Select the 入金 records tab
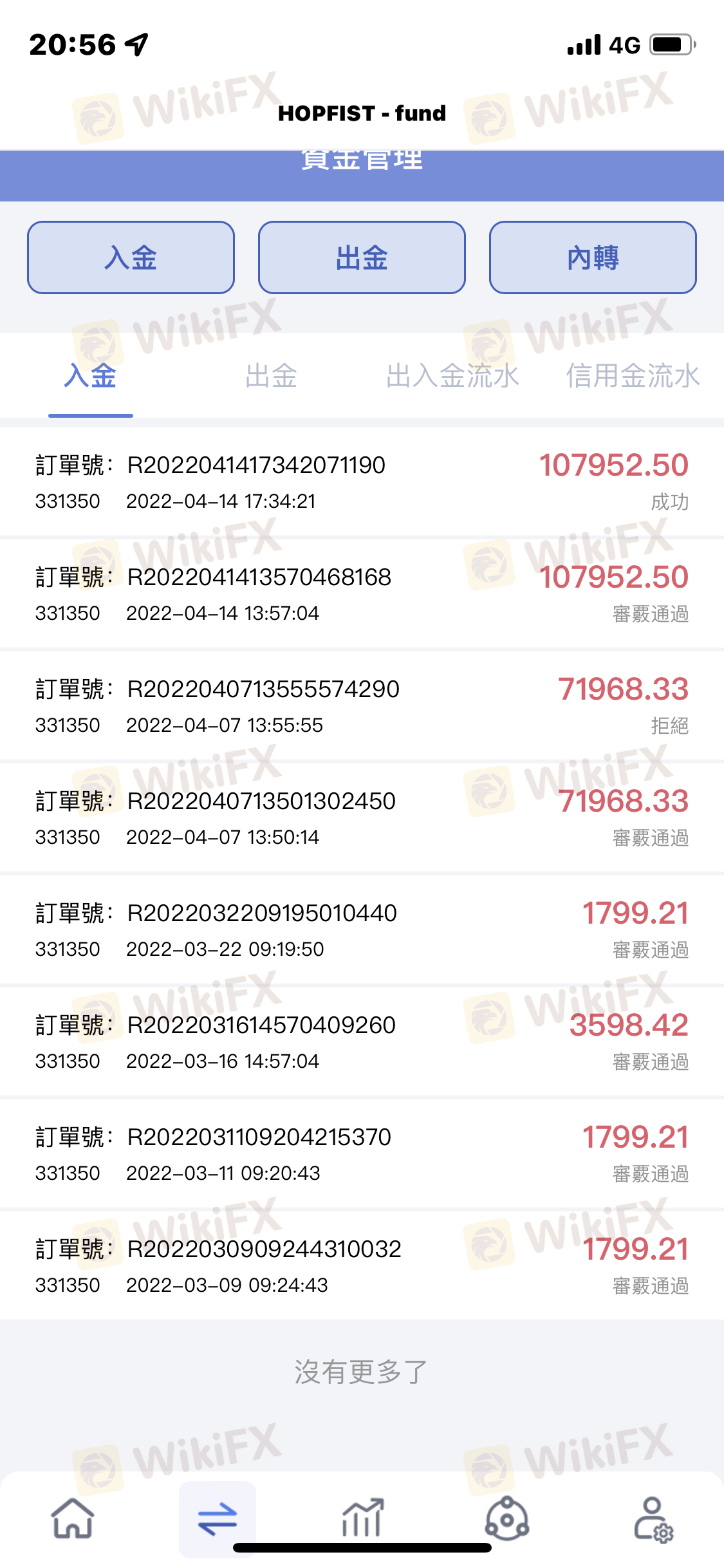Image resolution: width=724 pixels, height=1568 pixels. click(90, 376)
